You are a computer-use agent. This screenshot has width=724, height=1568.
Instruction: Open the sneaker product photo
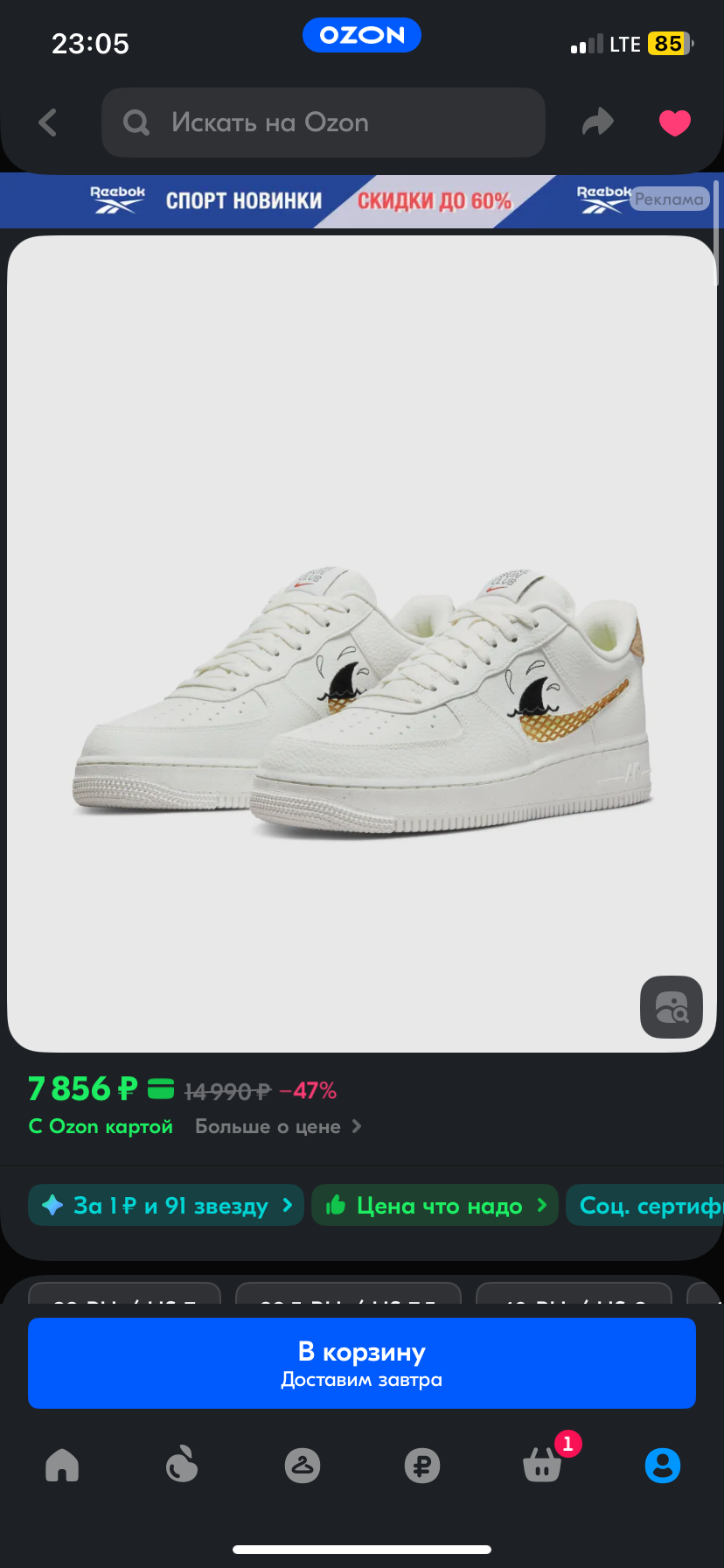[x=362, y=643]
